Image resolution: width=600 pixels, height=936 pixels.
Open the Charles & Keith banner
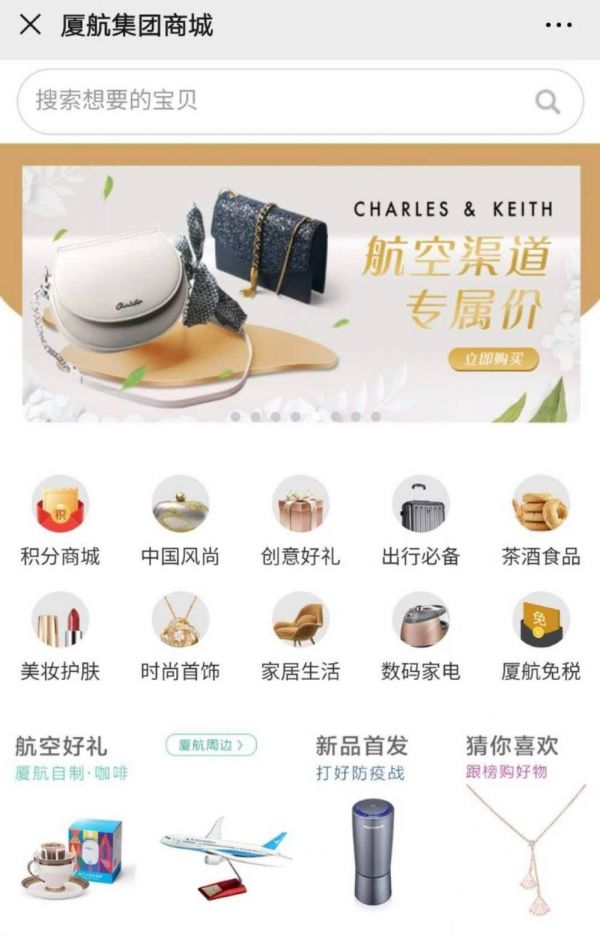click(x=300, y=292)
